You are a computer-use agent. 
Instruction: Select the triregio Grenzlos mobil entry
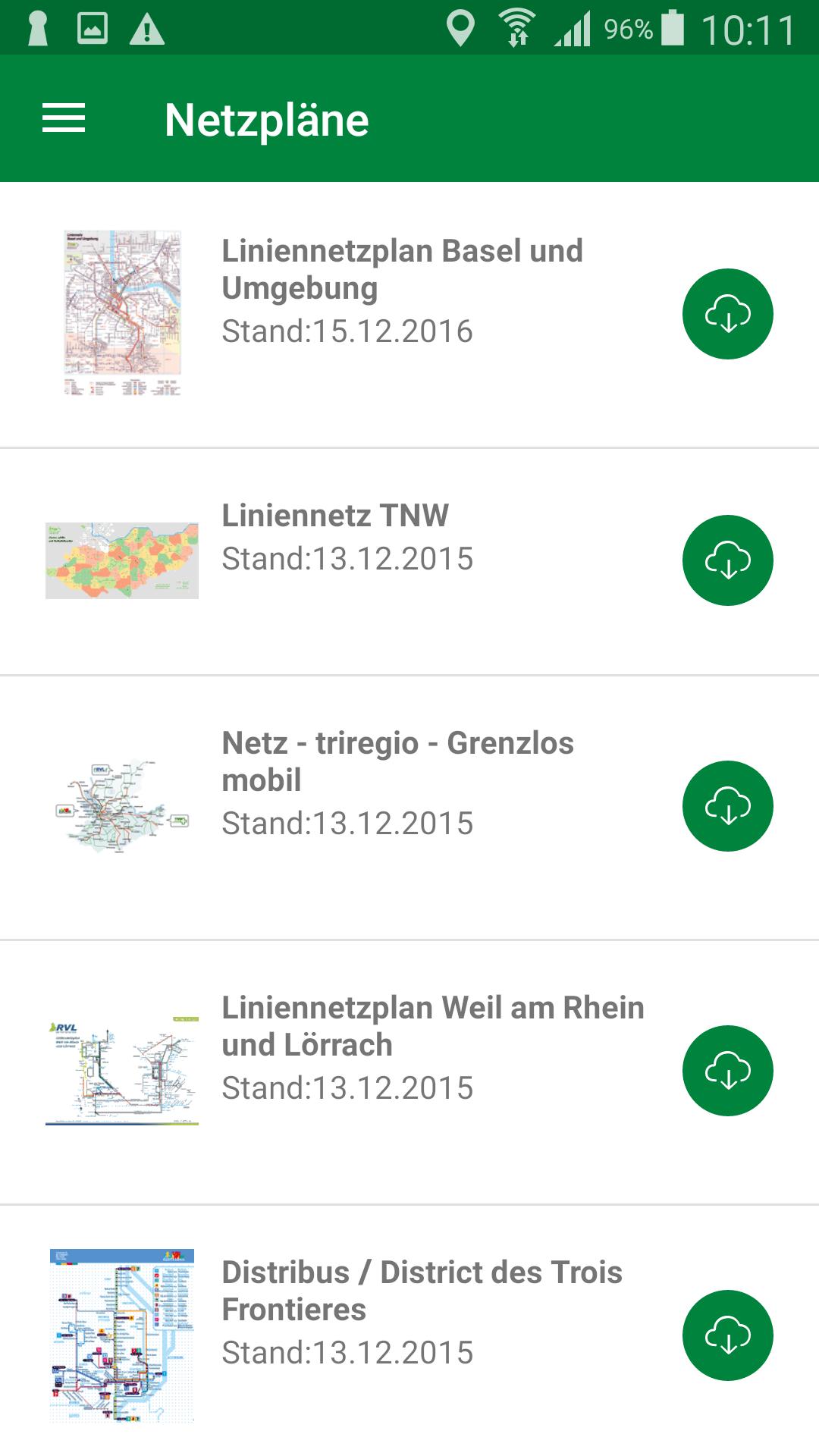coord(409,808)
